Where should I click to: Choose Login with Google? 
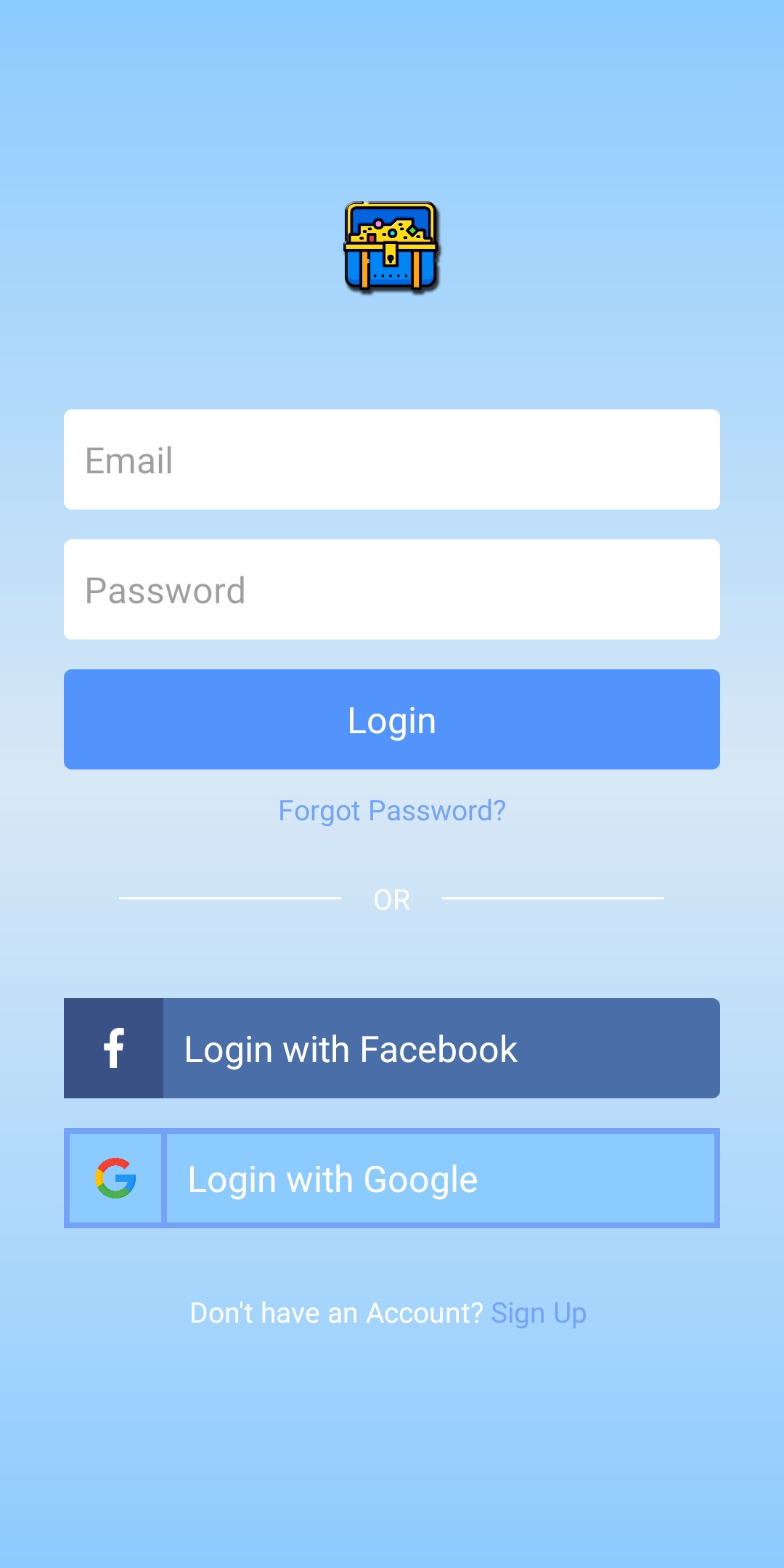pos(392,1178)
